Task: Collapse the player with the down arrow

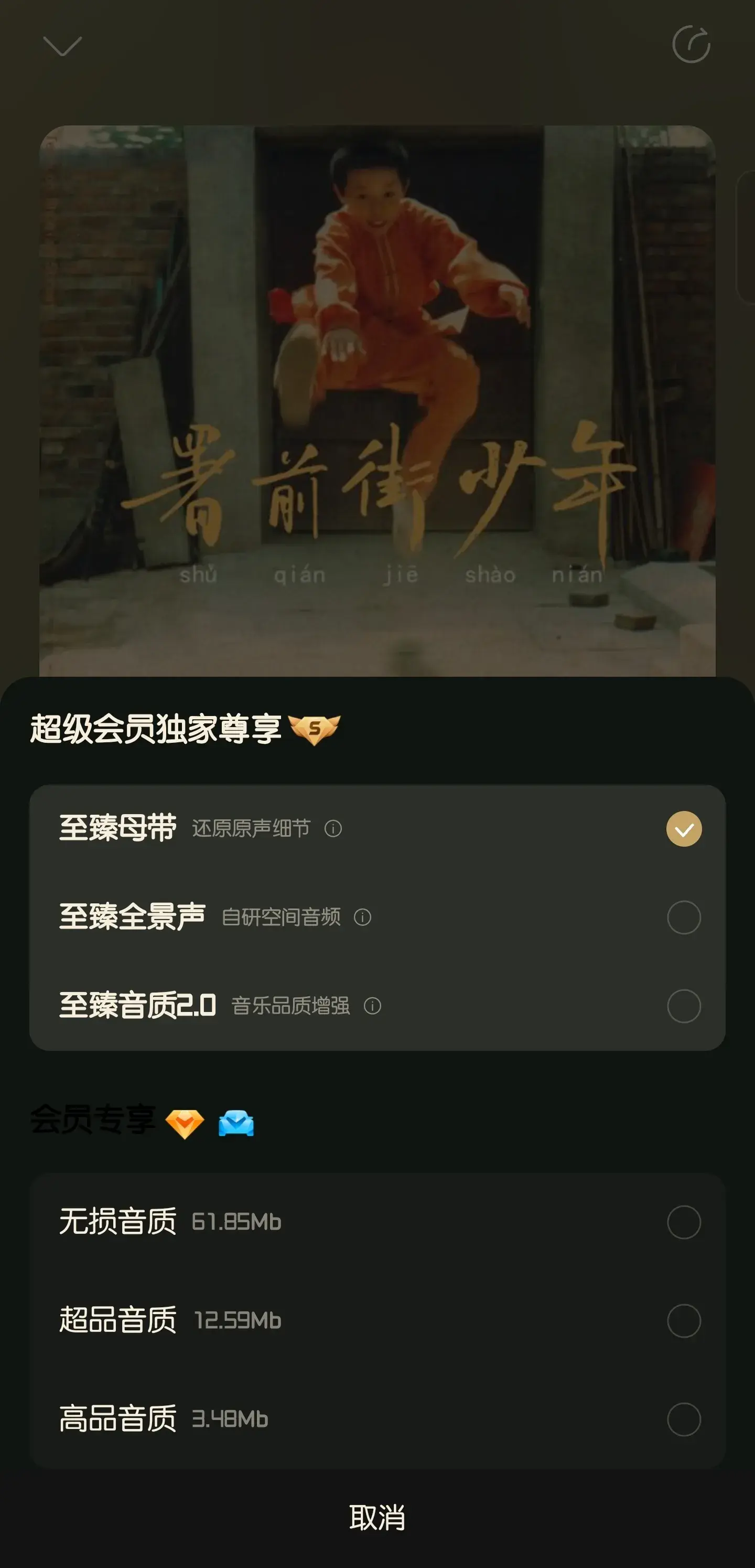Action: point(62,46)
